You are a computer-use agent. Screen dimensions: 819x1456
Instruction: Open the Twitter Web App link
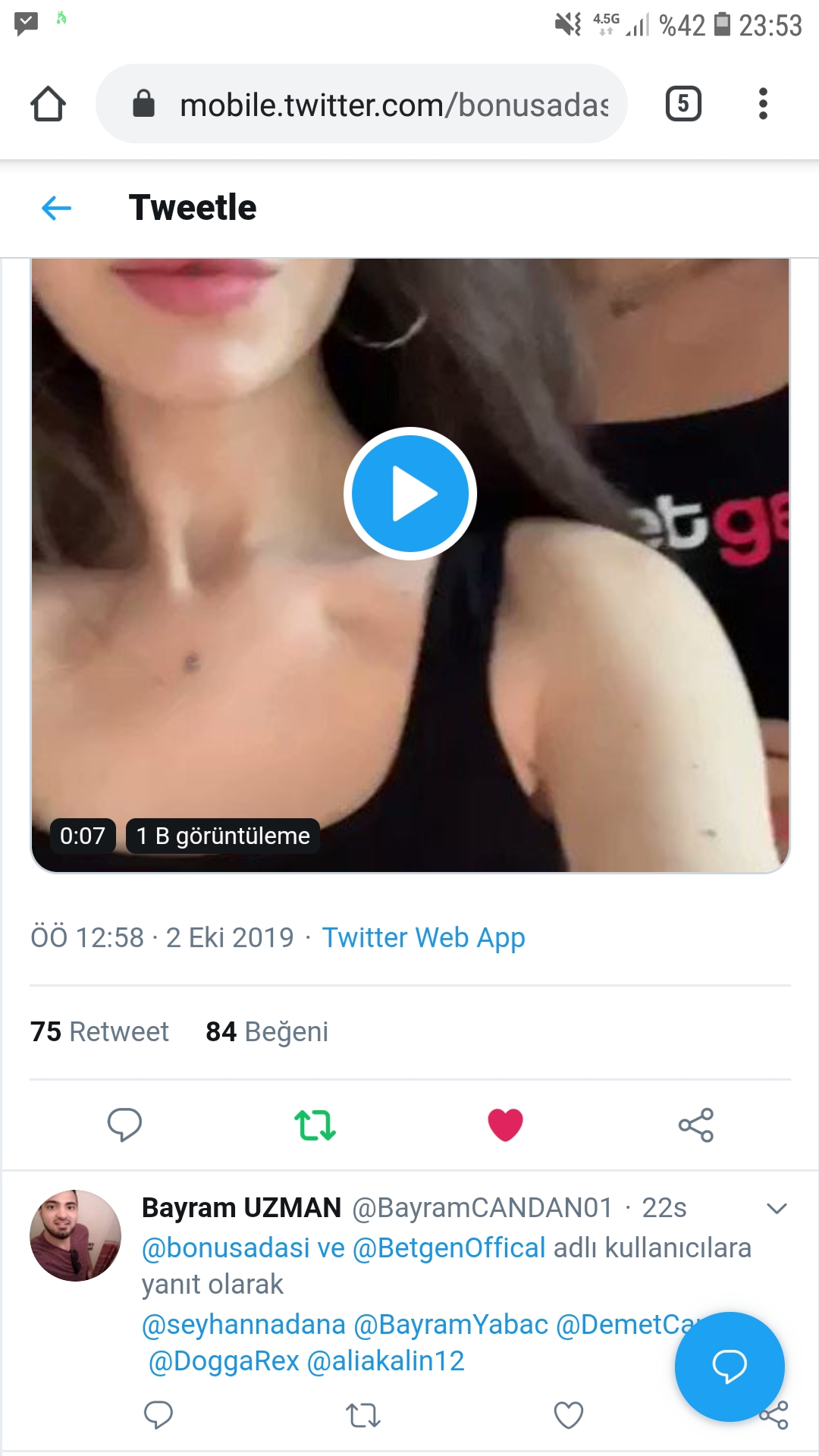[423, 938]
